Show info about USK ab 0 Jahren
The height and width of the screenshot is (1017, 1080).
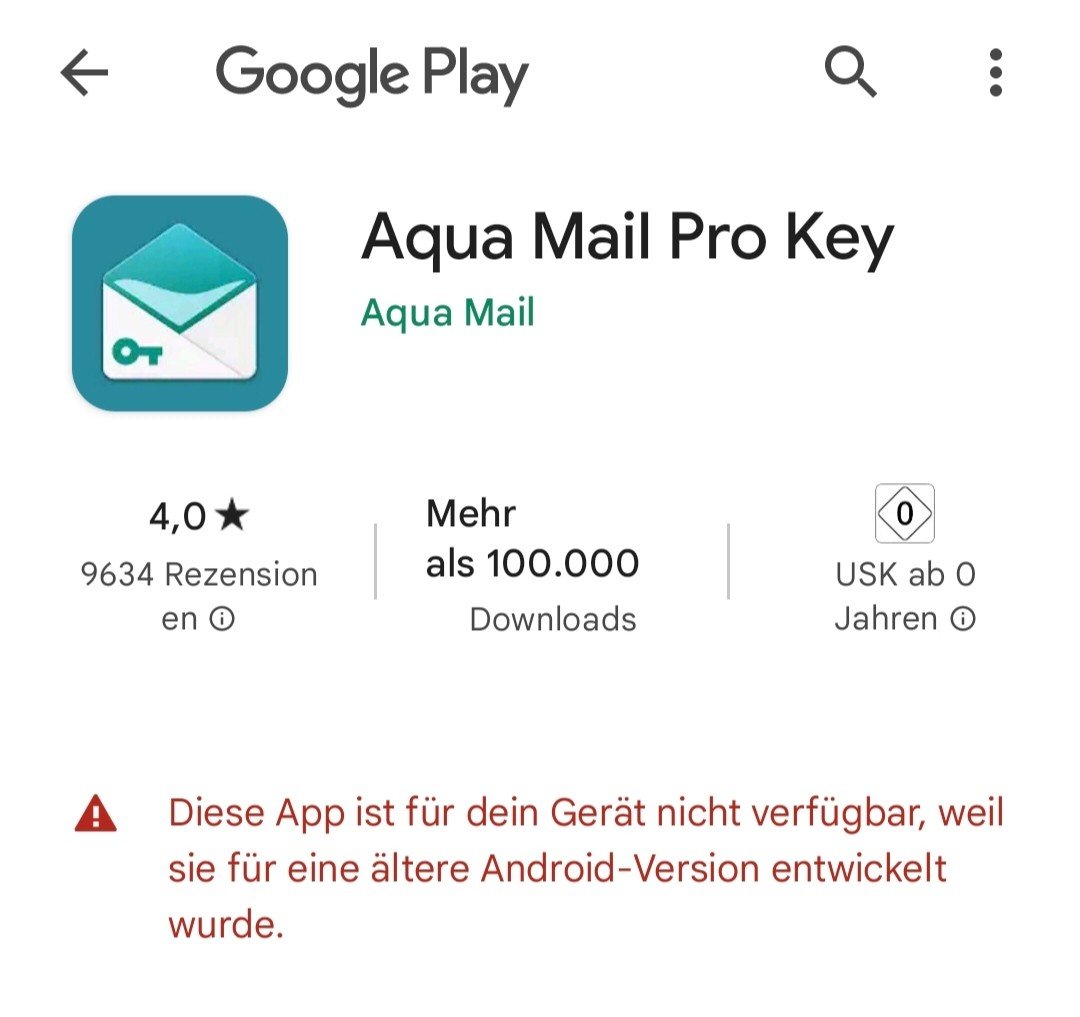[962, 620]
